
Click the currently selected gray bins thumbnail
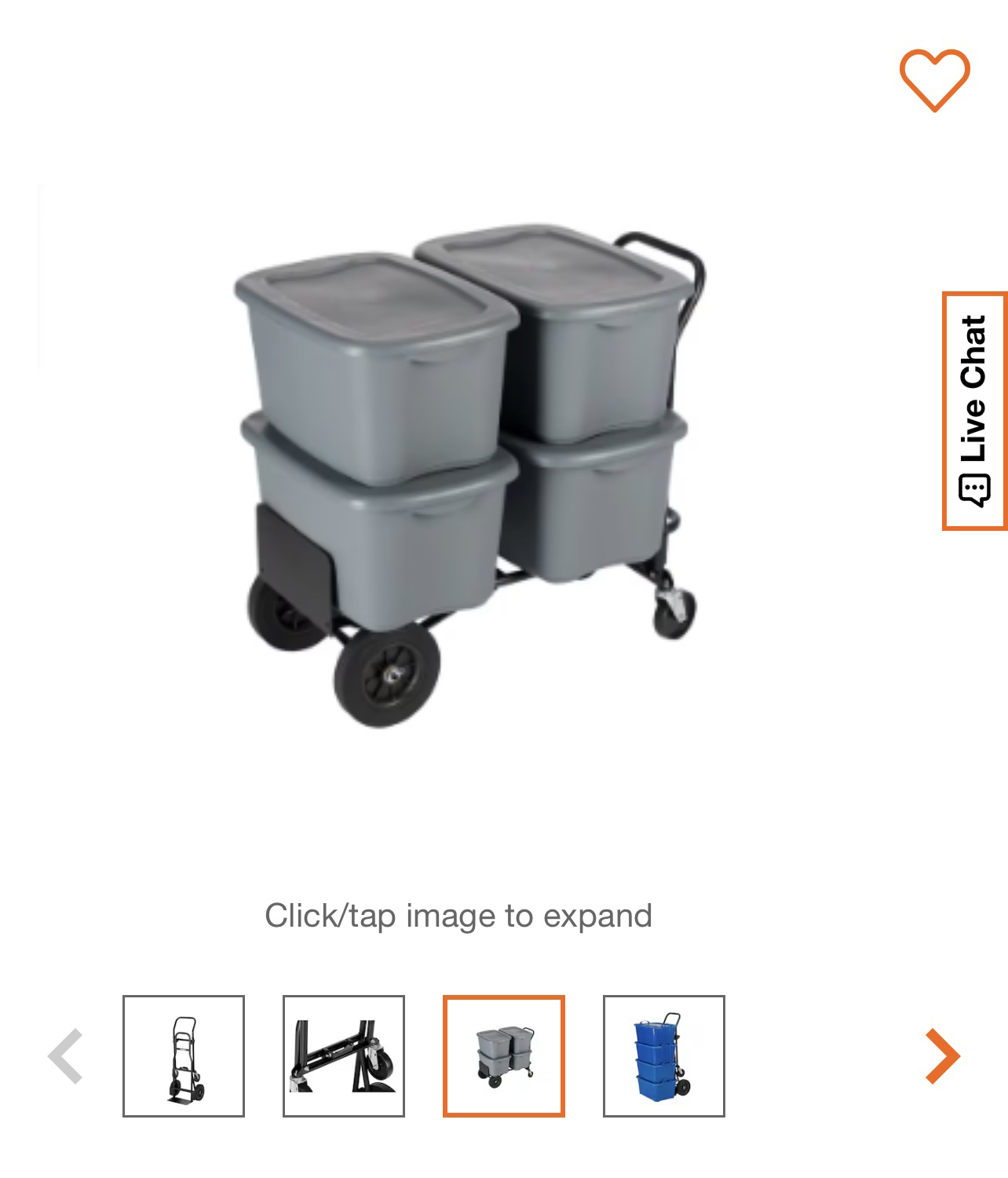tap(504, 1057)
